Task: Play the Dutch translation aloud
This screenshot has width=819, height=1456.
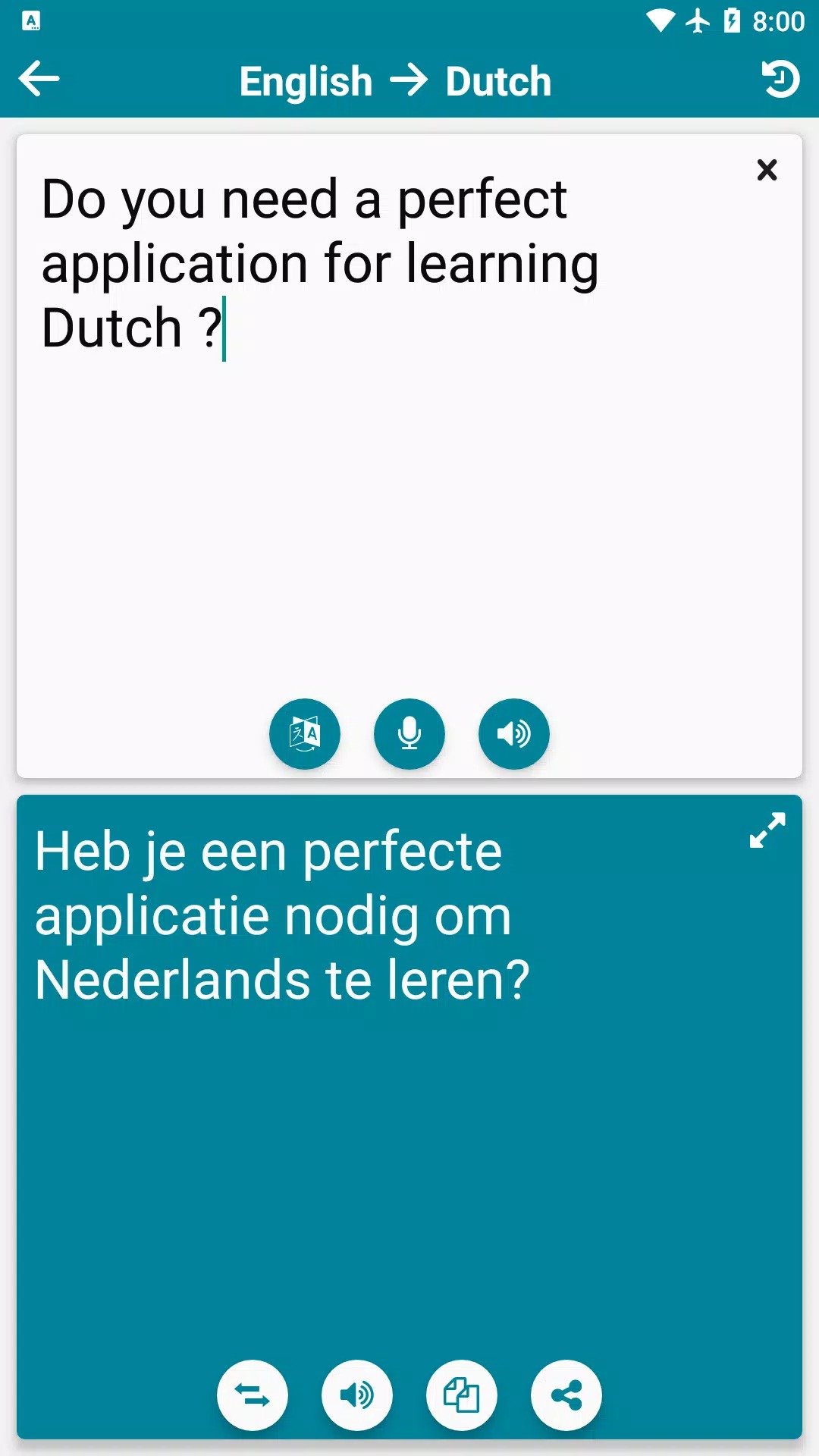Action: [x=357, y=1395]
